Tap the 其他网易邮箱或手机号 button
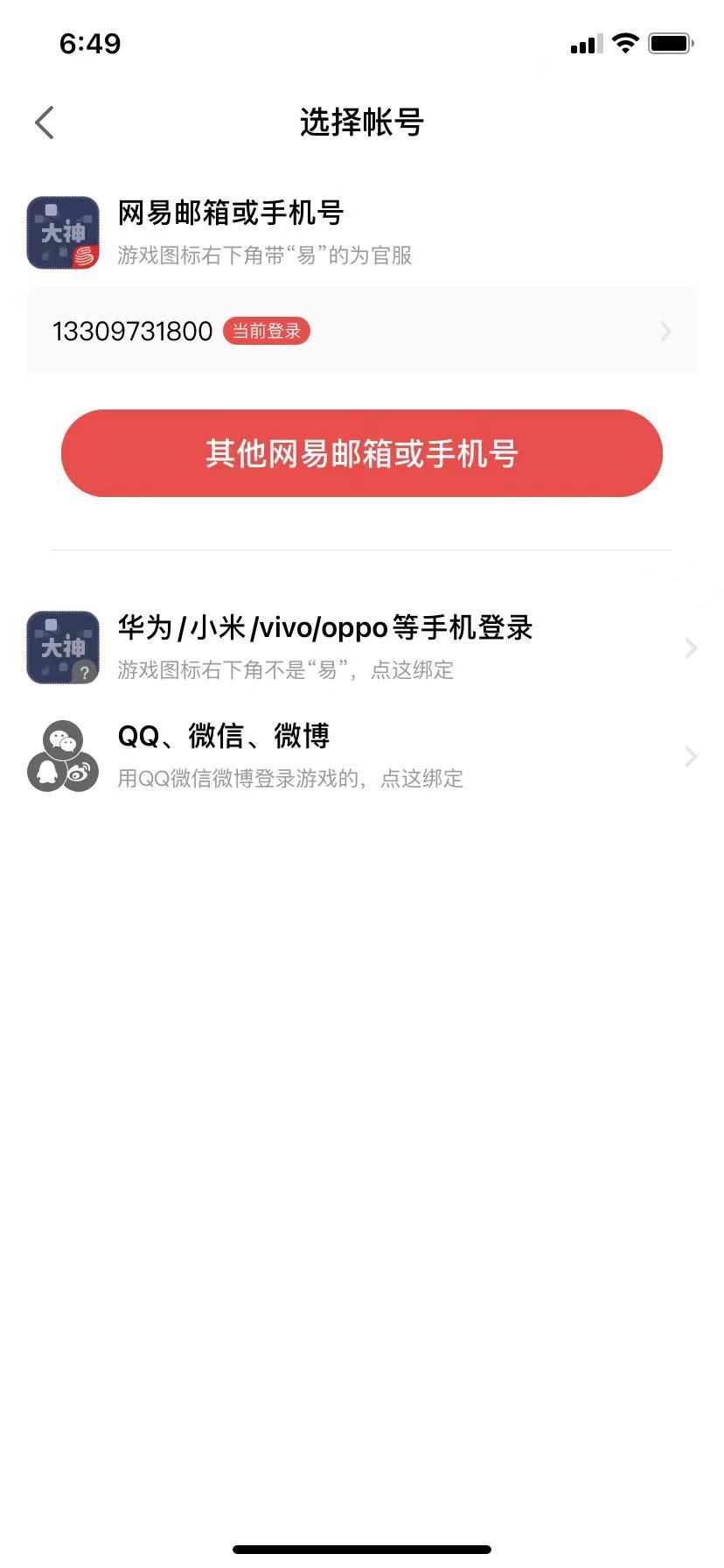 [x=361, y=453]
